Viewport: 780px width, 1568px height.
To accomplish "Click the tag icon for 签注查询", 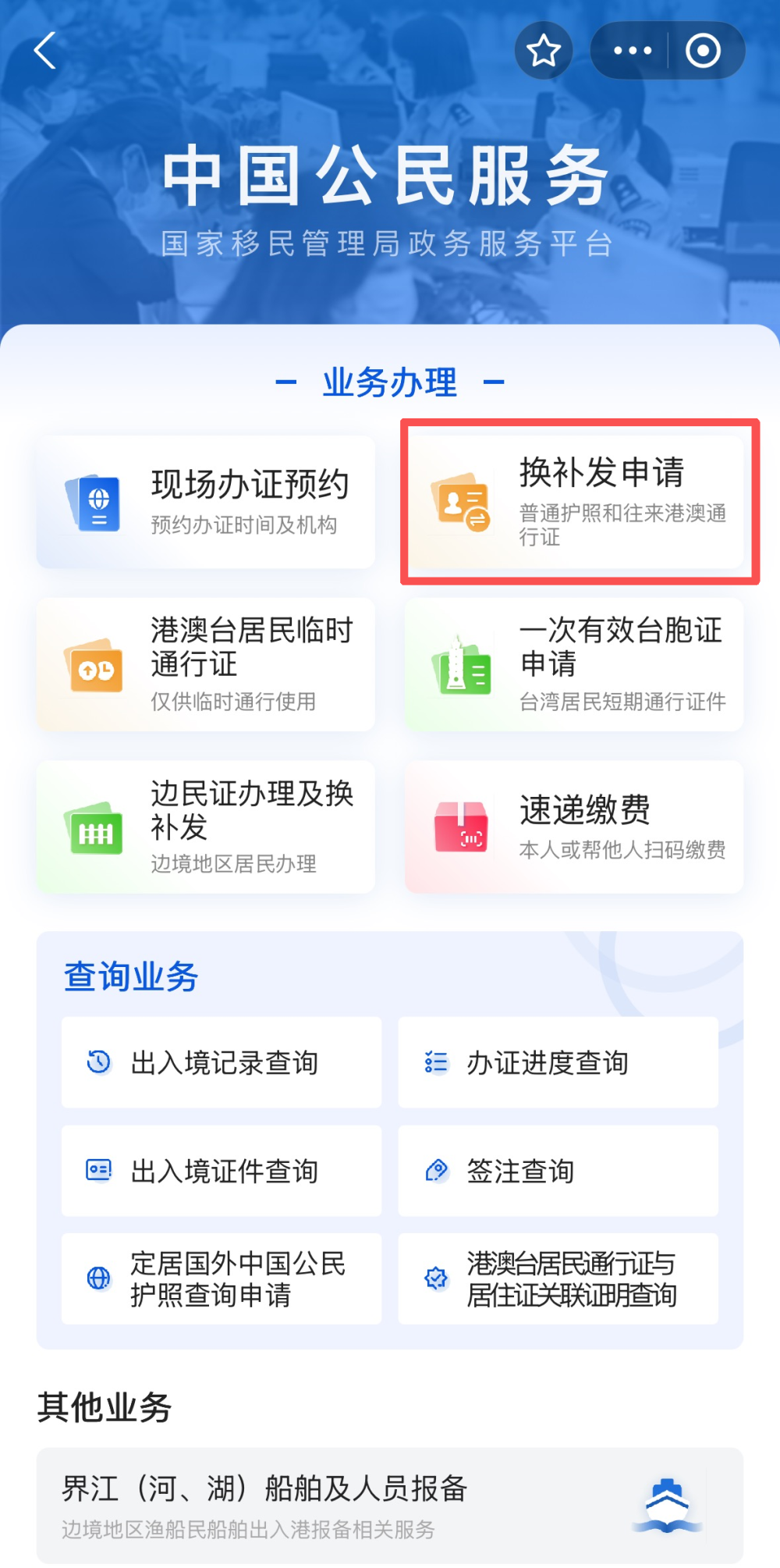I will [x=437, y=1171].
